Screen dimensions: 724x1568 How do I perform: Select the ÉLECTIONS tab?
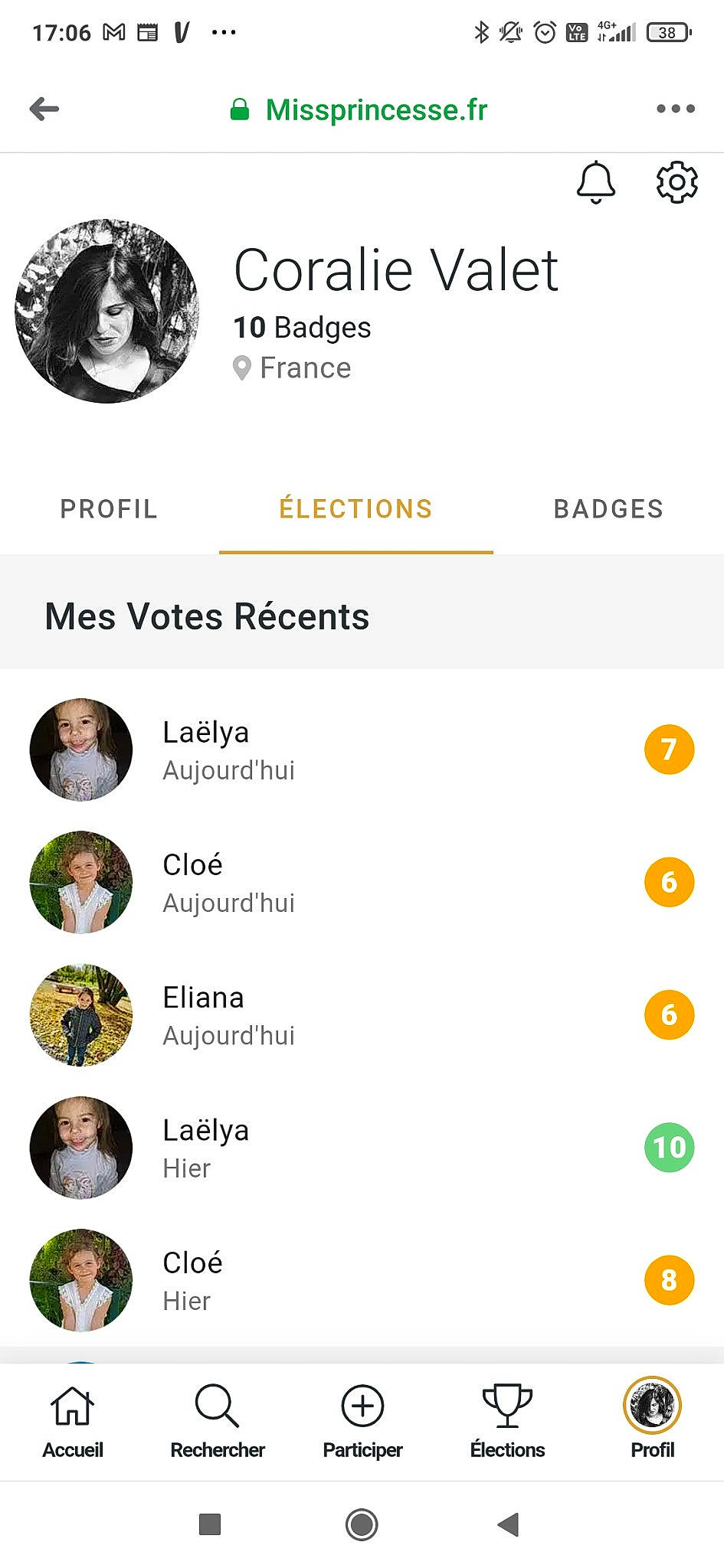coord(355,509)
